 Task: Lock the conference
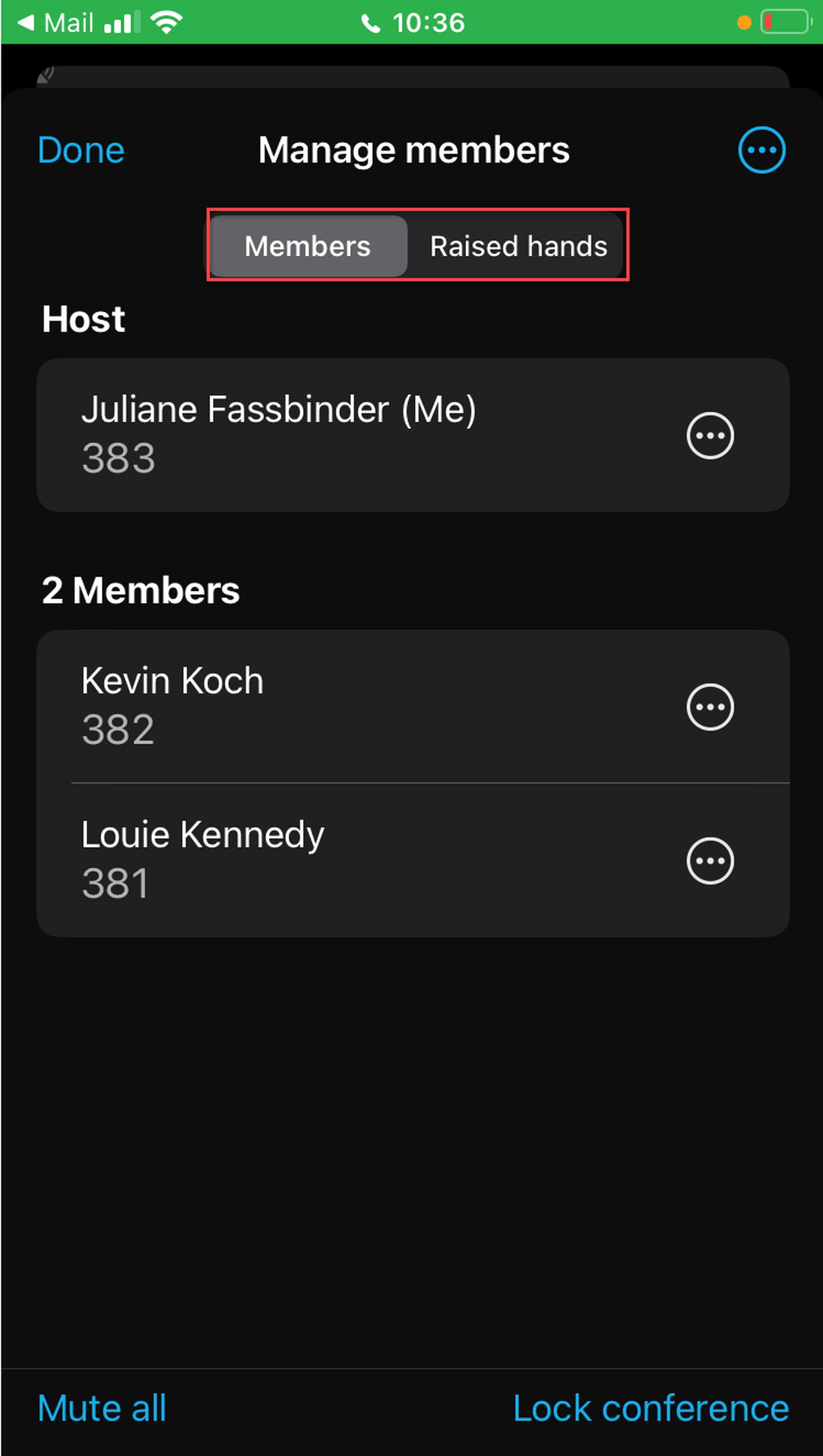pyautogui.click(x=651, y=1408)
